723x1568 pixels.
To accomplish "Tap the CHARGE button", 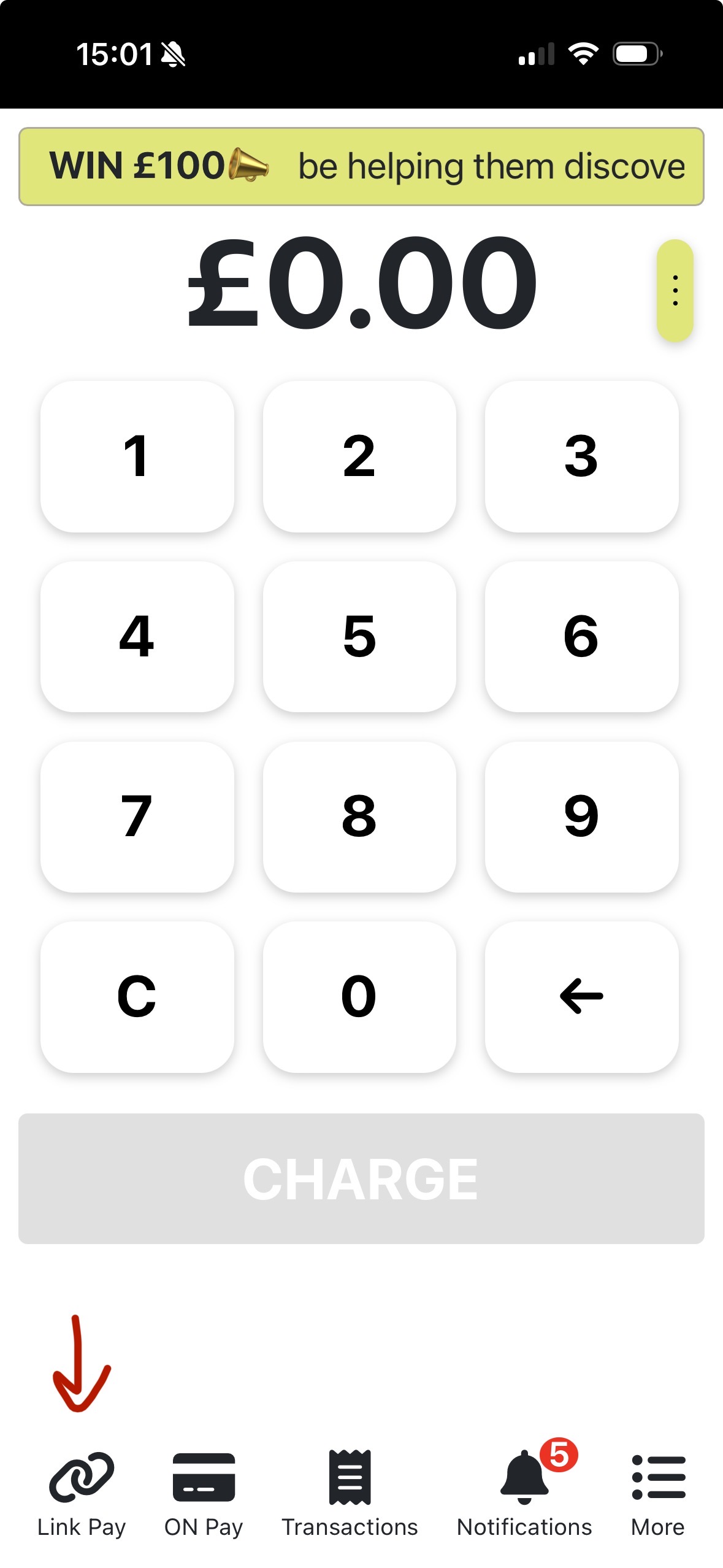I will coord(361,1178).
